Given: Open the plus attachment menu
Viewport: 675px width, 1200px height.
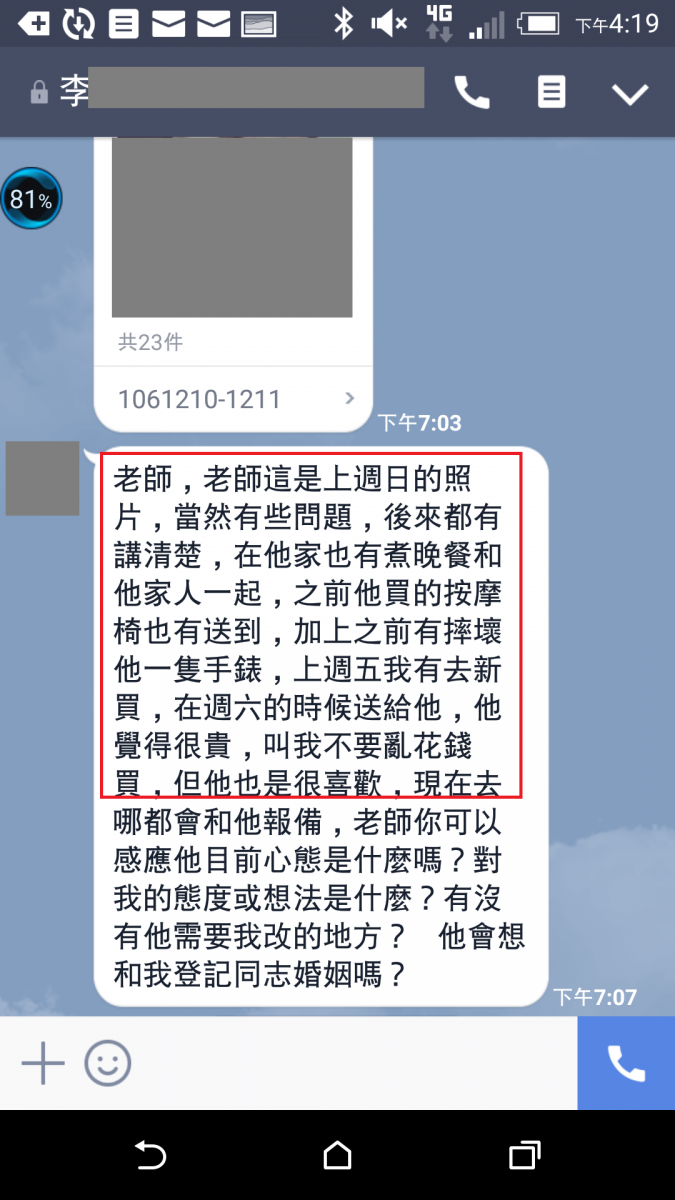Looking at the screenshot, I should point(43,1065).
